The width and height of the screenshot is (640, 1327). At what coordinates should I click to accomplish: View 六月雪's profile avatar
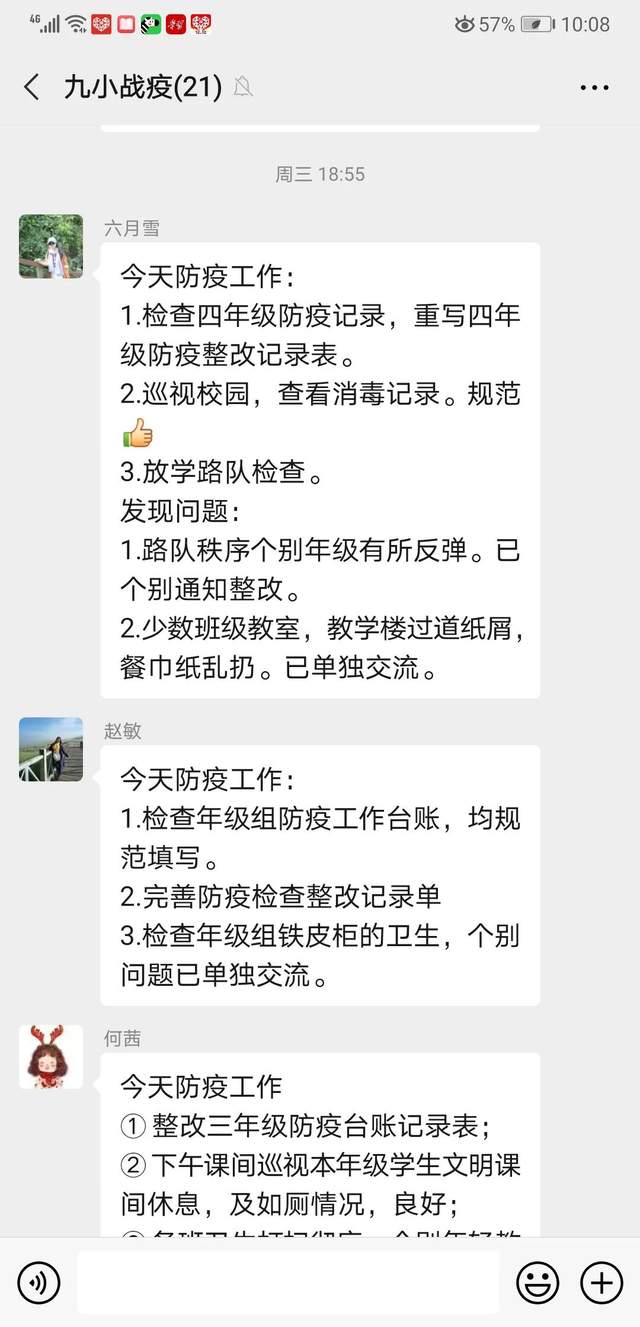pyautogui.click(x=51, y=246)
